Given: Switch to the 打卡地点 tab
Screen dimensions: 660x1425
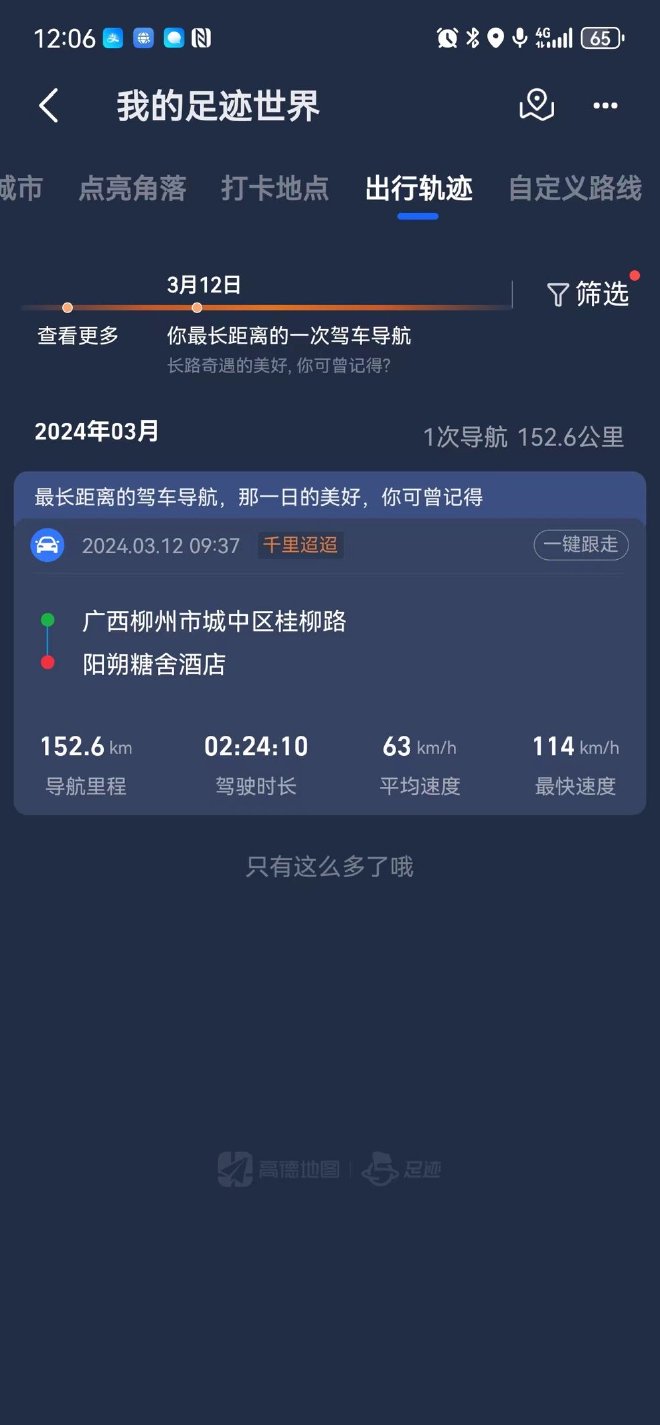Looking at the screenshot, I should (x=275, y=188).
